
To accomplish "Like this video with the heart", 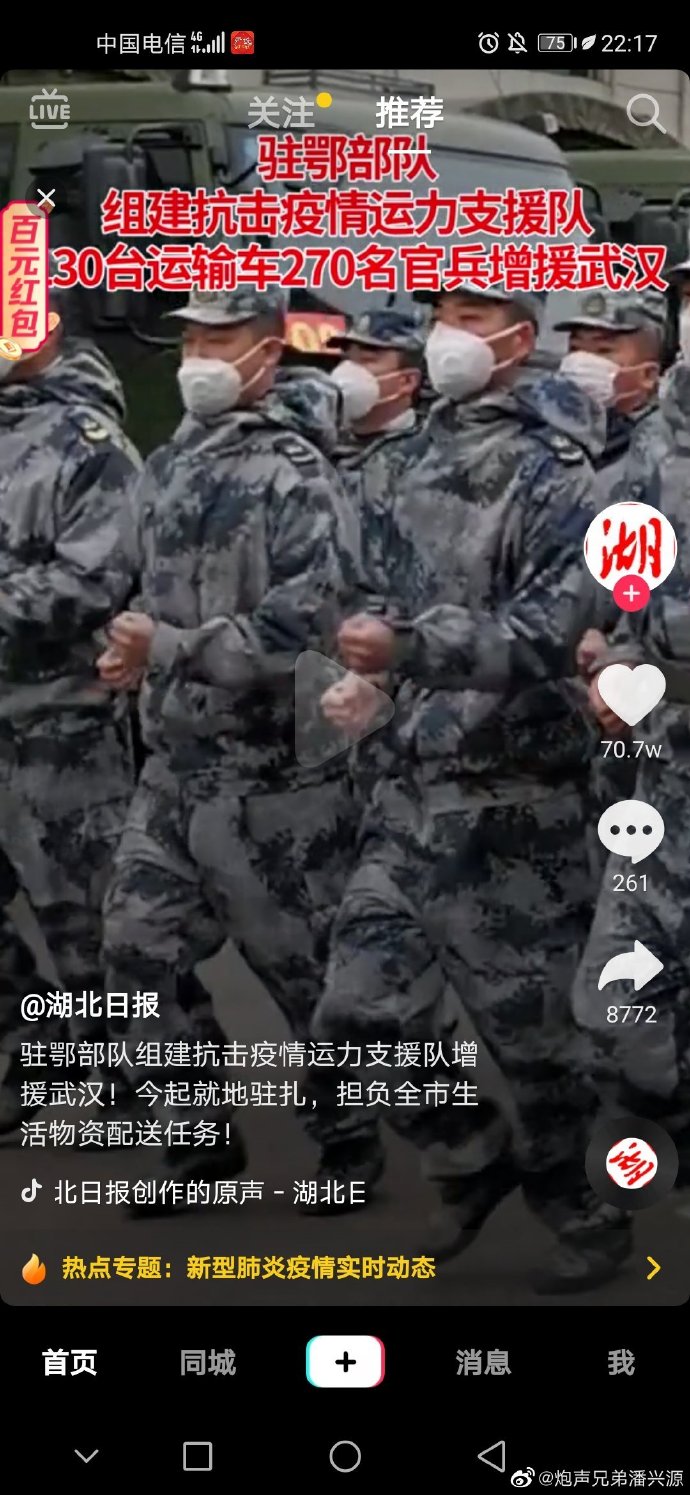I will (x=630, y=694).
